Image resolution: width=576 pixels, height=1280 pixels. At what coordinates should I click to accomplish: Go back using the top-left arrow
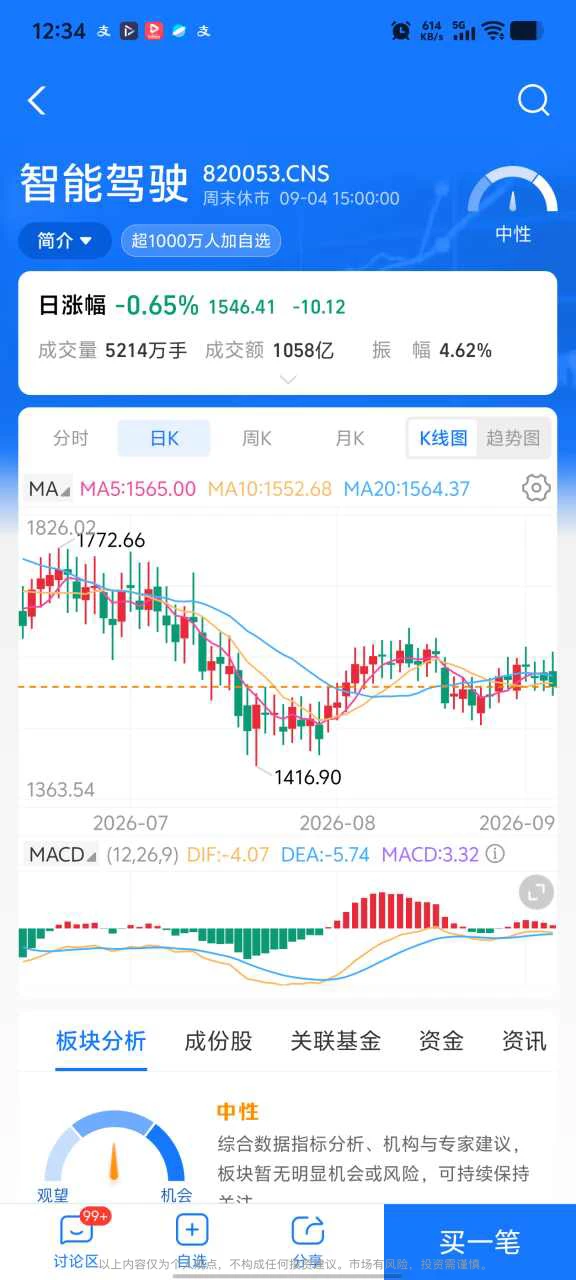pos(37,100)
